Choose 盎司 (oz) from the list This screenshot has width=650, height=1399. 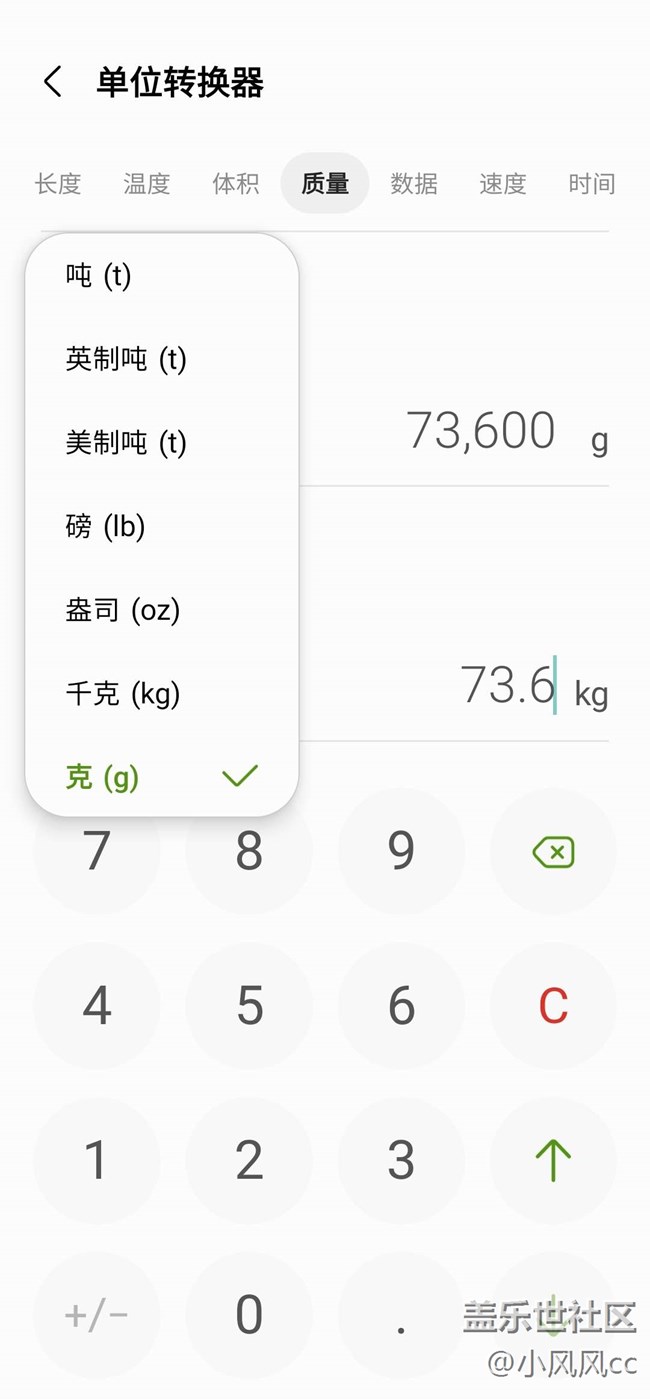point(123,610)
